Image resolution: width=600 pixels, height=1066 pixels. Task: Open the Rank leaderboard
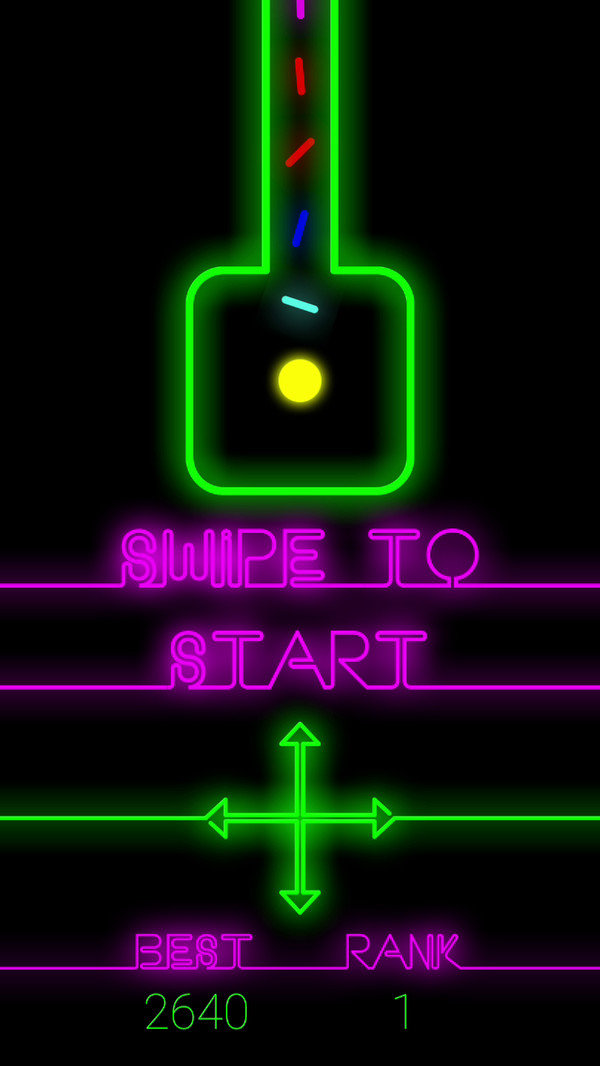click(x=402, y=953)
